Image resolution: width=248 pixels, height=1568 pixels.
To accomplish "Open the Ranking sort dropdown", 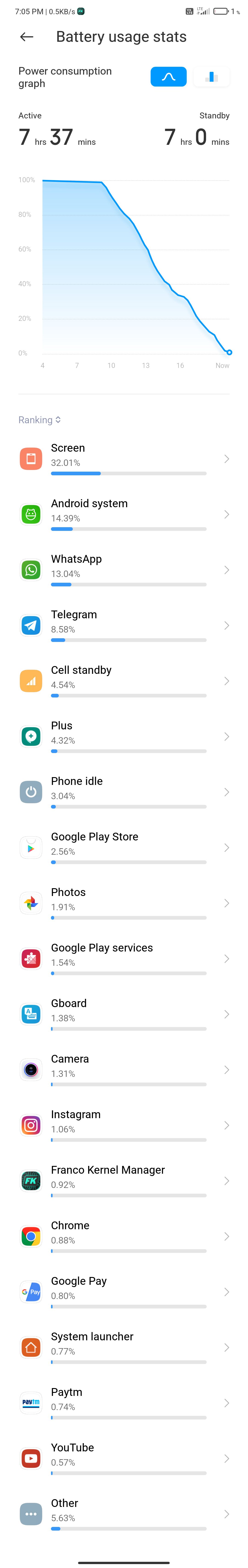I will tap(39, 420).
